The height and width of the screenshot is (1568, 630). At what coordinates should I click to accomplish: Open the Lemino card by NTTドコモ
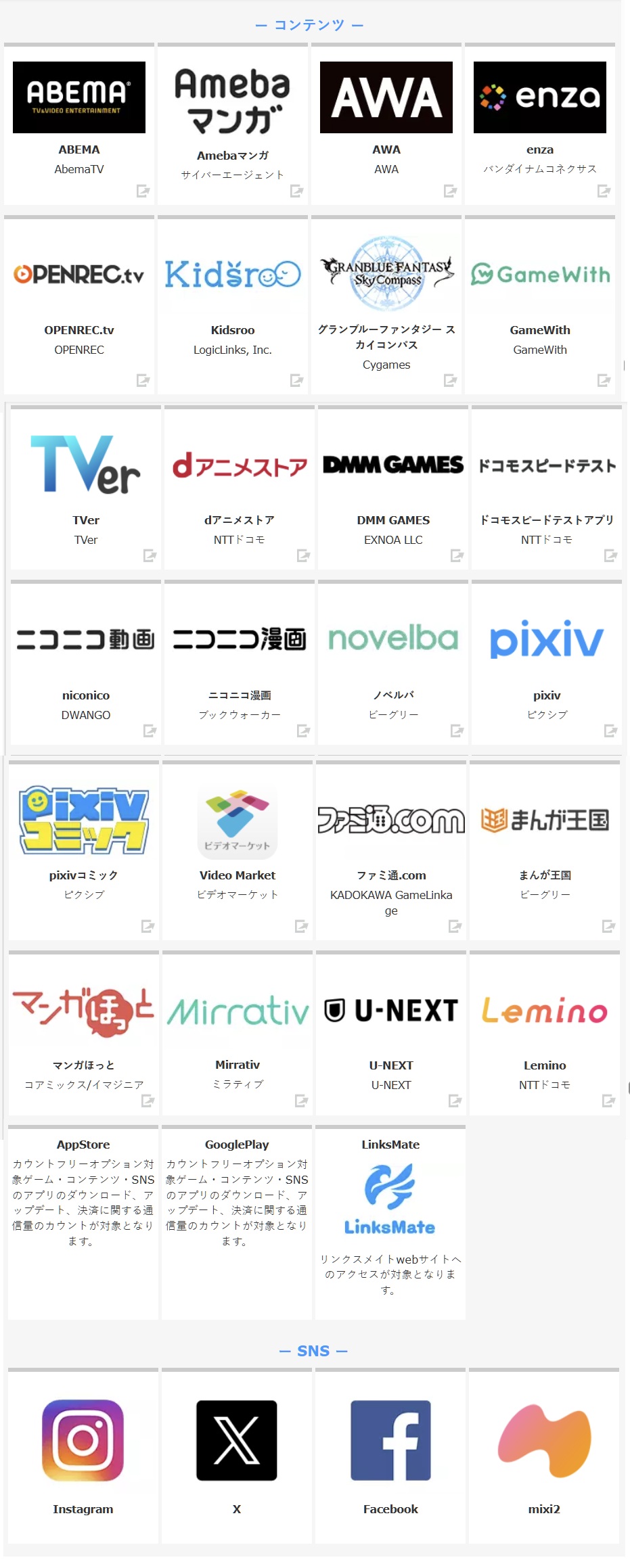544,1032
